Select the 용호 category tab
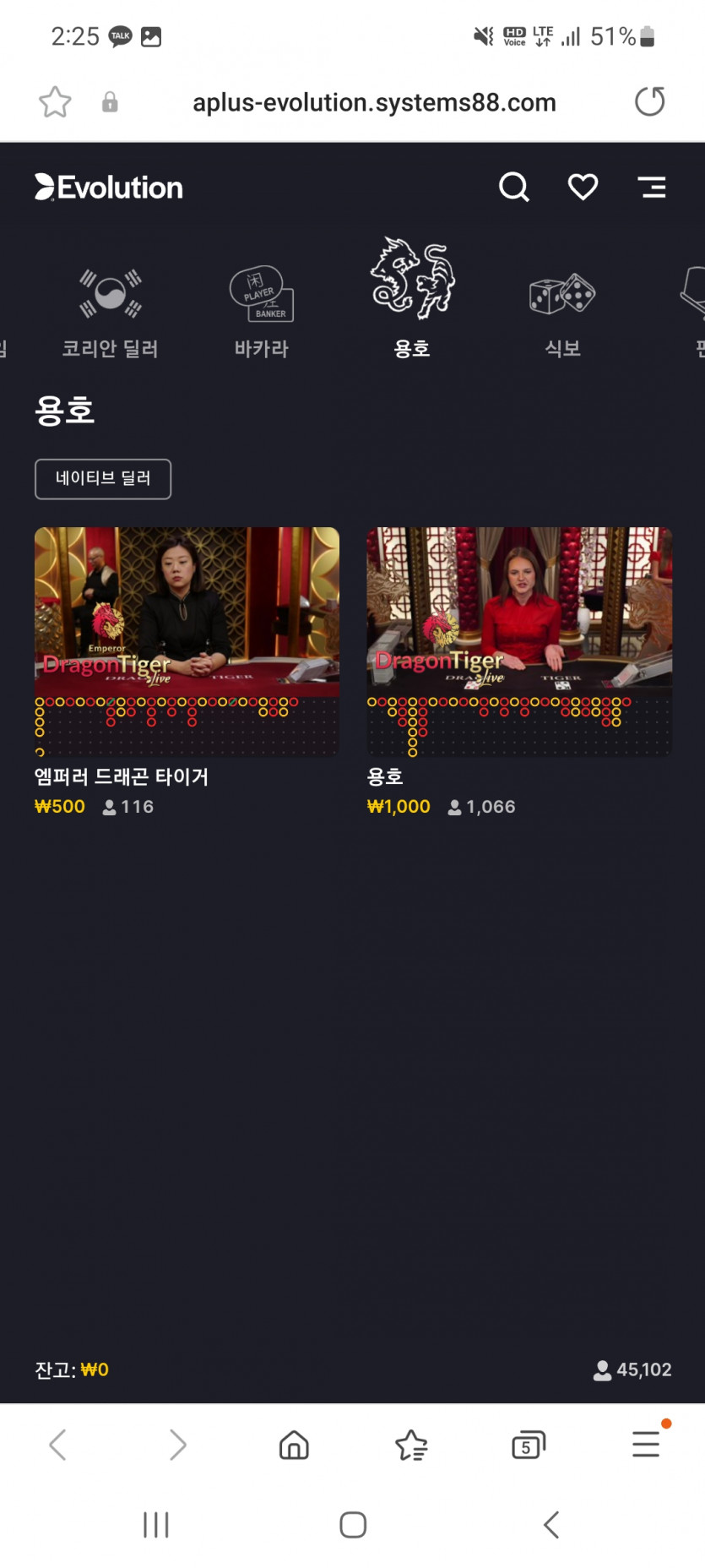 coord(412,297)
